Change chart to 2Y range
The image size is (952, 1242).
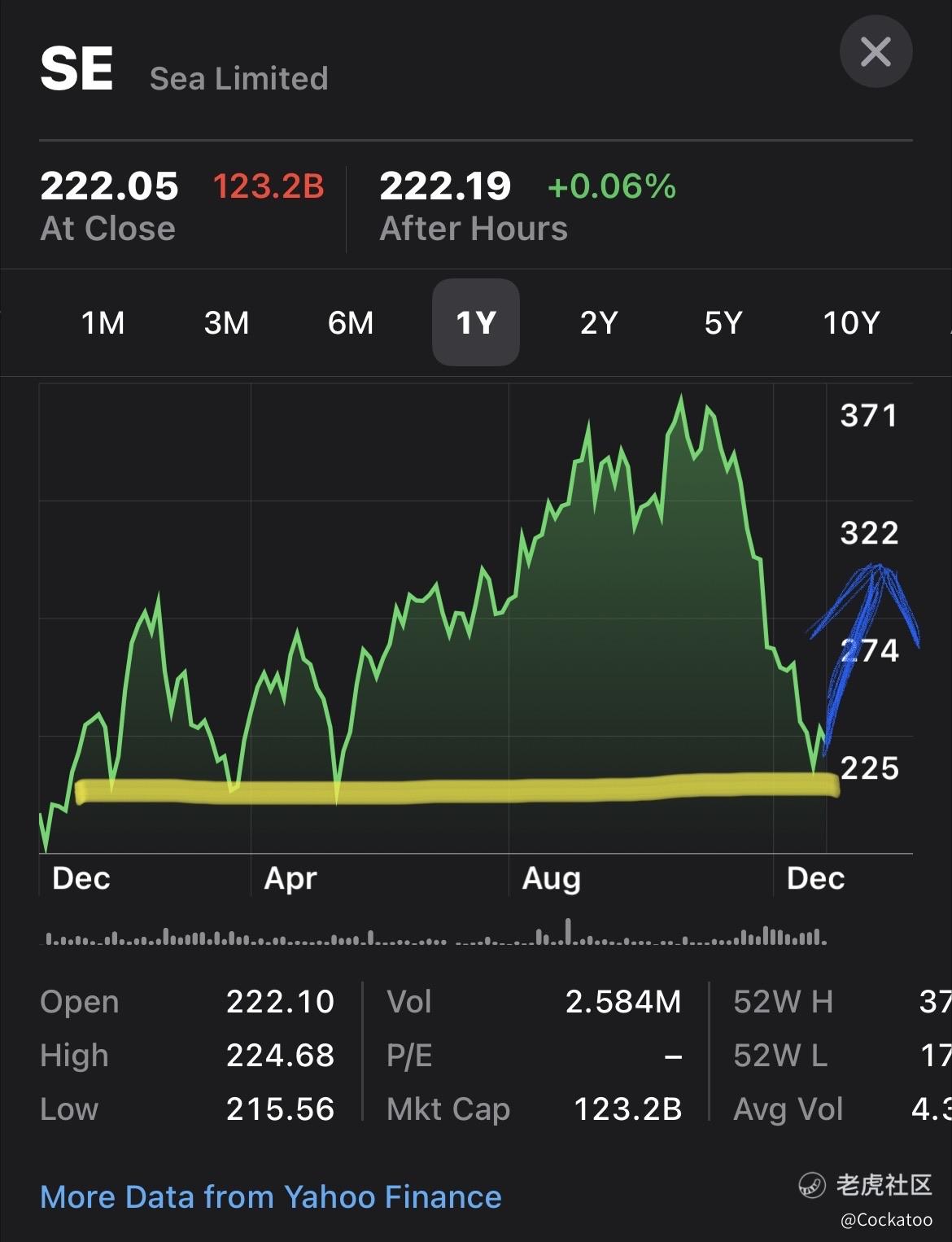599,323
